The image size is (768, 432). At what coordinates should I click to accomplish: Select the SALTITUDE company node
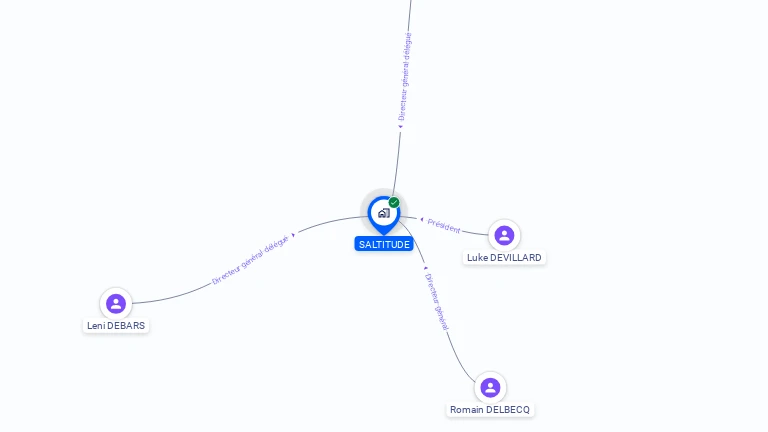click(x=383, y=213)
